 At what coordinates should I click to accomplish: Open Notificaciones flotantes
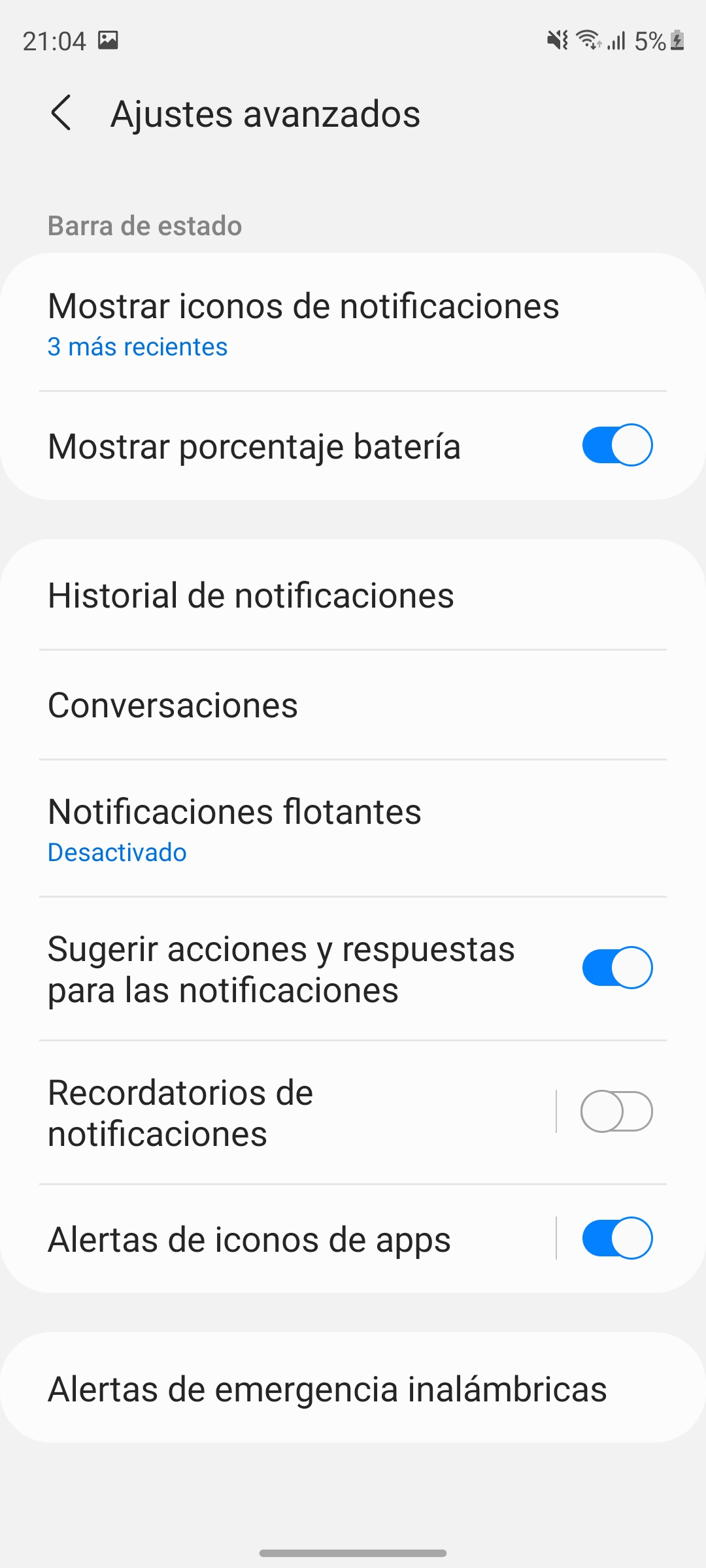click(353, 828)
